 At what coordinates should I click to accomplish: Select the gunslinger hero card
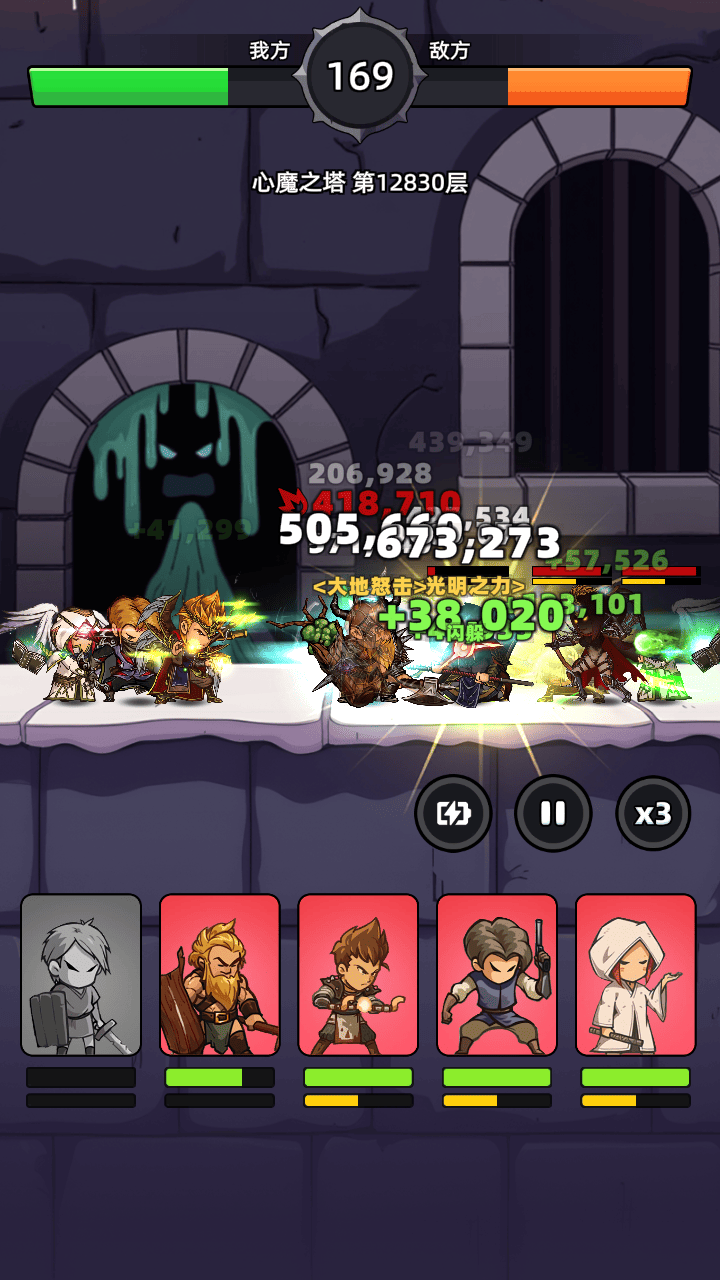[x=497, y=975]
